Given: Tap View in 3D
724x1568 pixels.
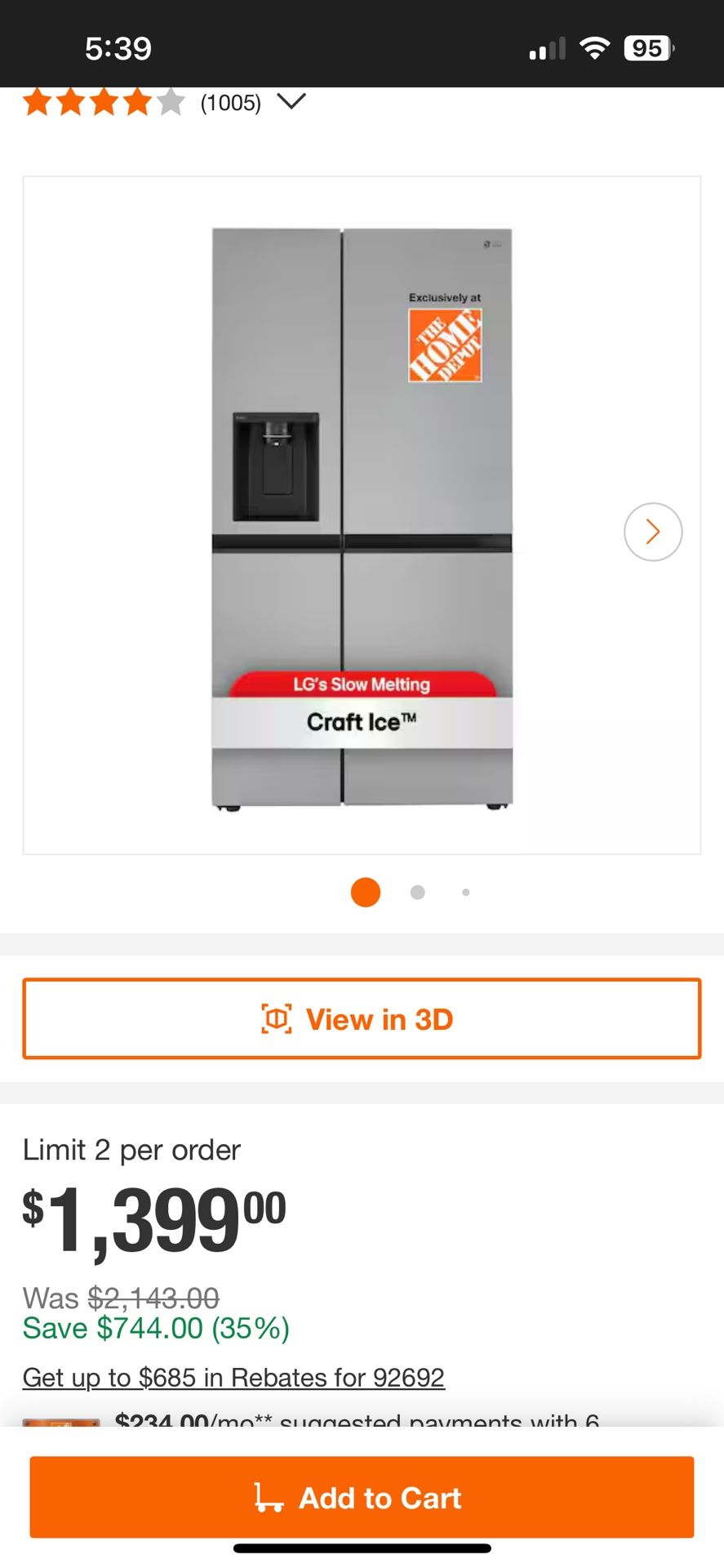Looking at the screenshot, I should coord(362,1018).
